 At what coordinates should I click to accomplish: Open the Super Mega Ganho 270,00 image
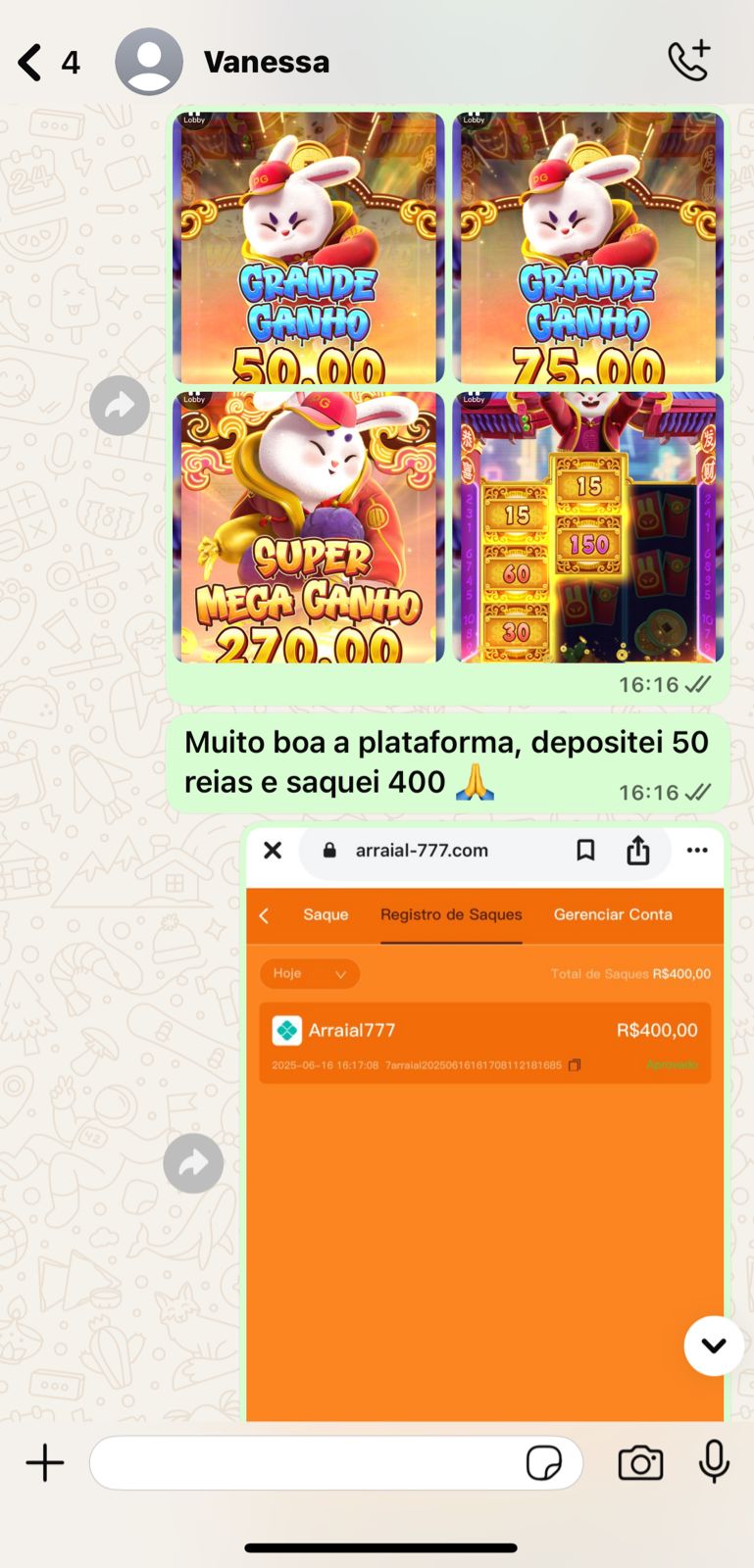point(308,527)
